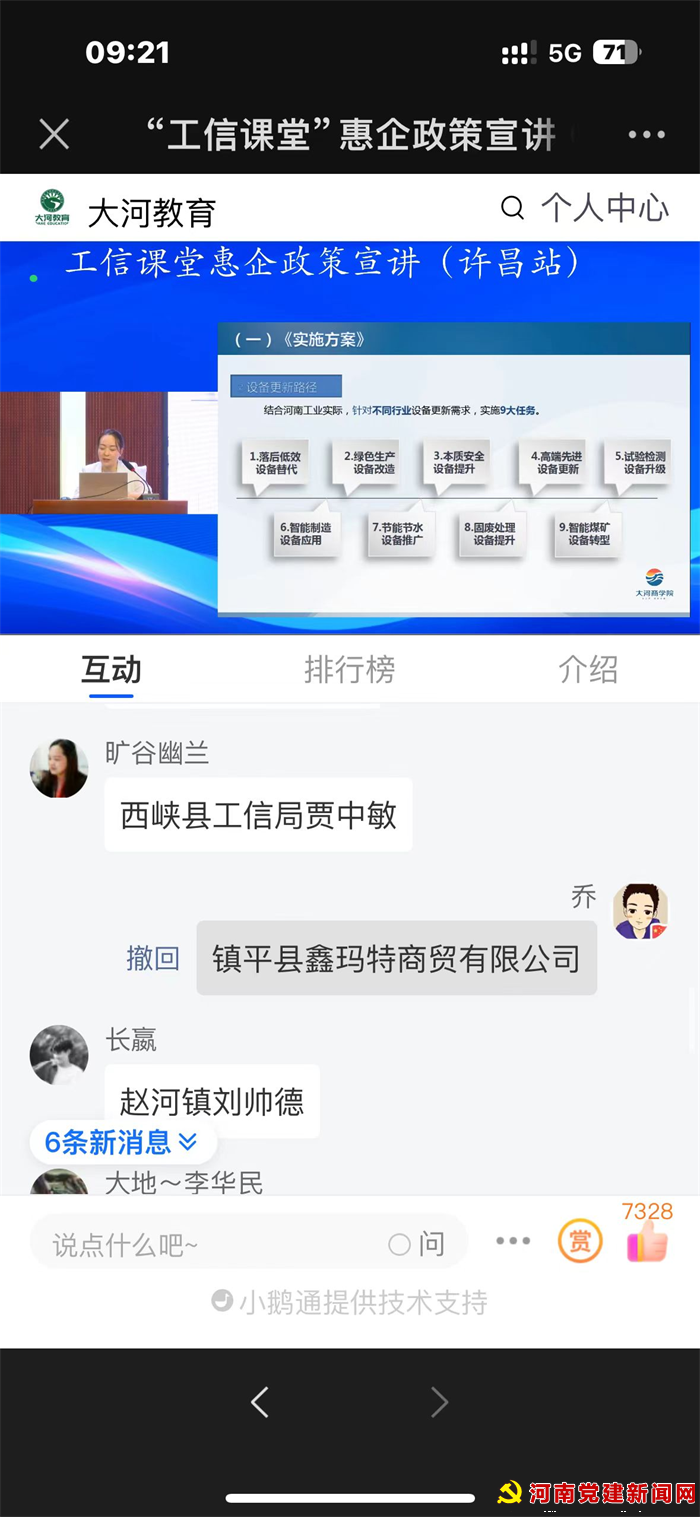Open the three-dot menu in title bar

coord(646,135)
